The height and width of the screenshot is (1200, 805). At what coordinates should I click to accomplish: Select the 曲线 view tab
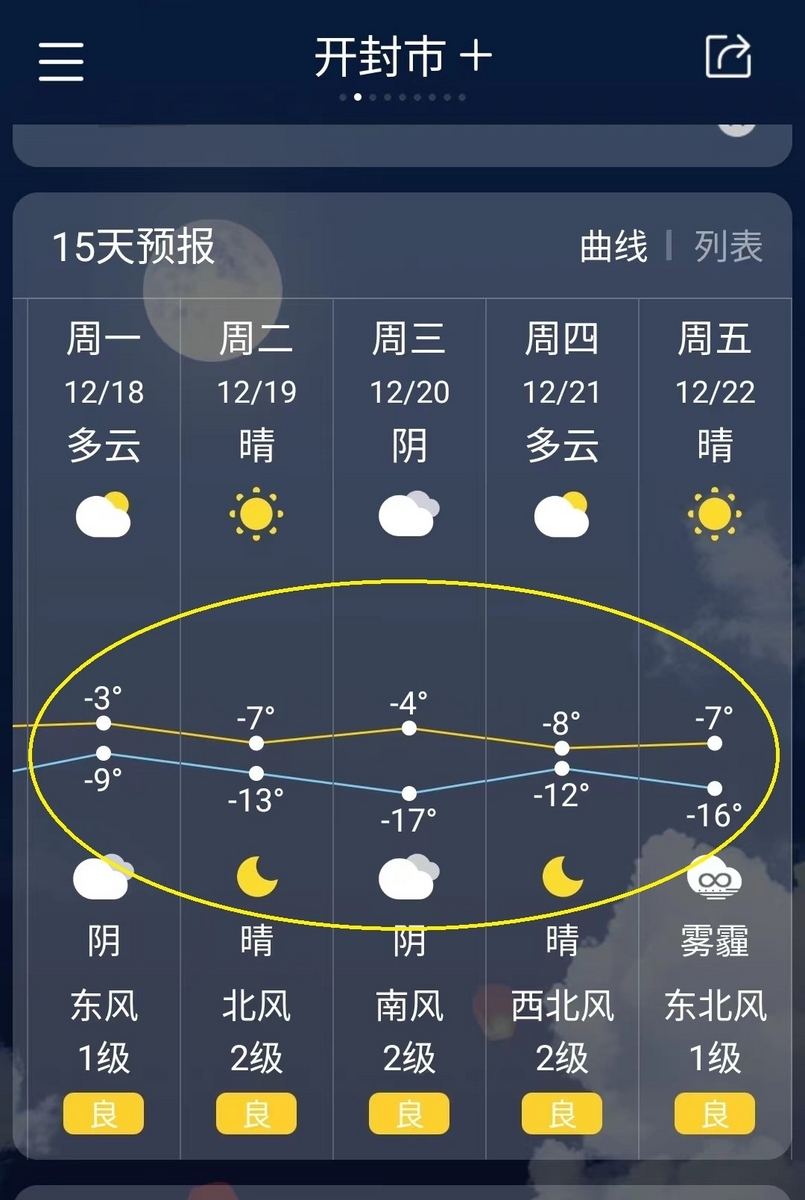614,247
